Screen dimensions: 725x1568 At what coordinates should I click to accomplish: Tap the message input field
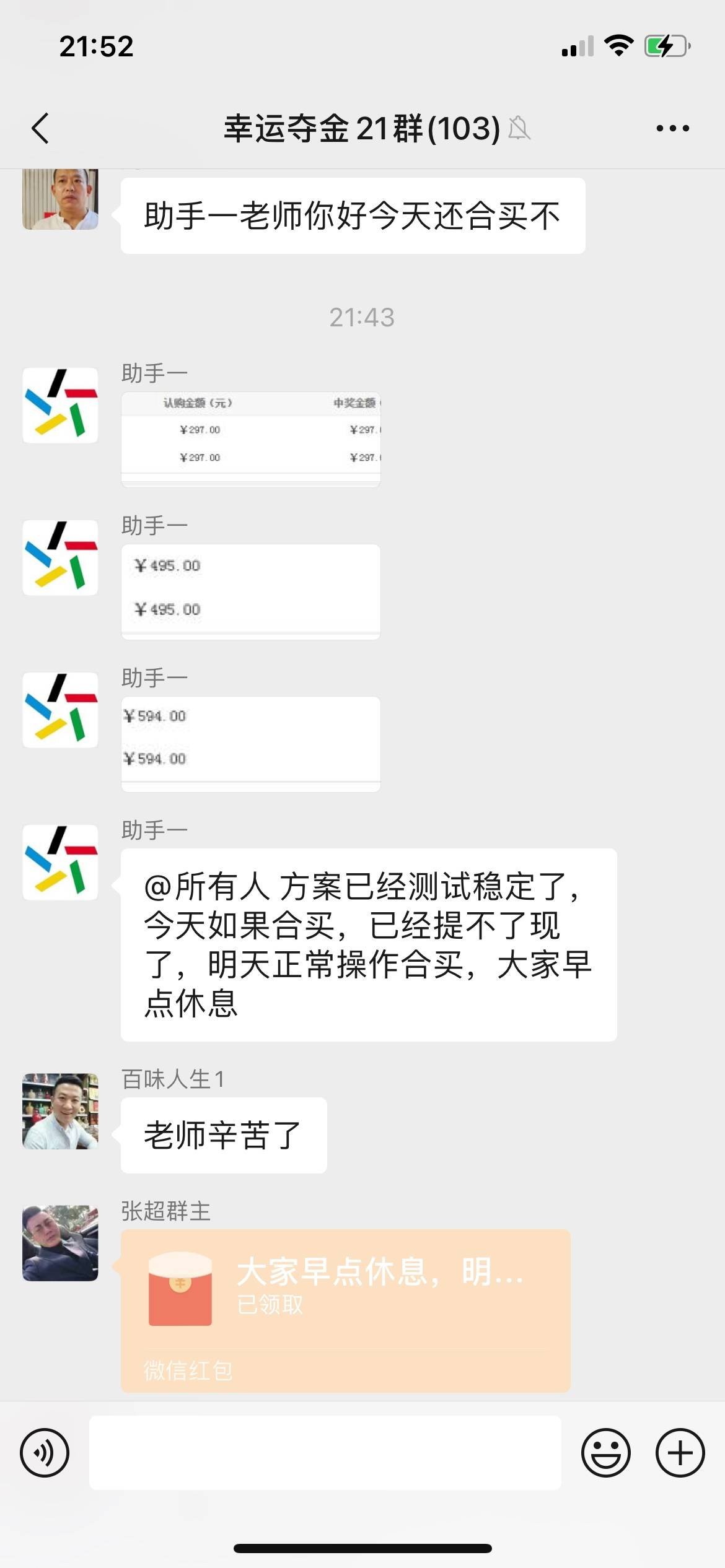(x=325, y=1453)
